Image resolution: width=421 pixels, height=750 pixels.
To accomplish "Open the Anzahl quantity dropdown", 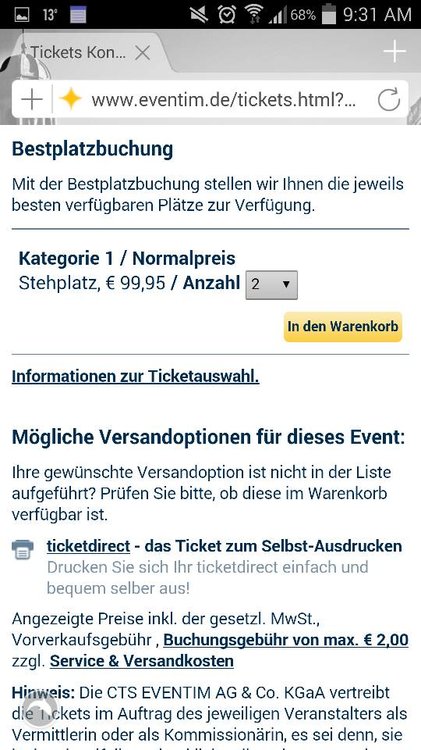I will coord(271,285).
